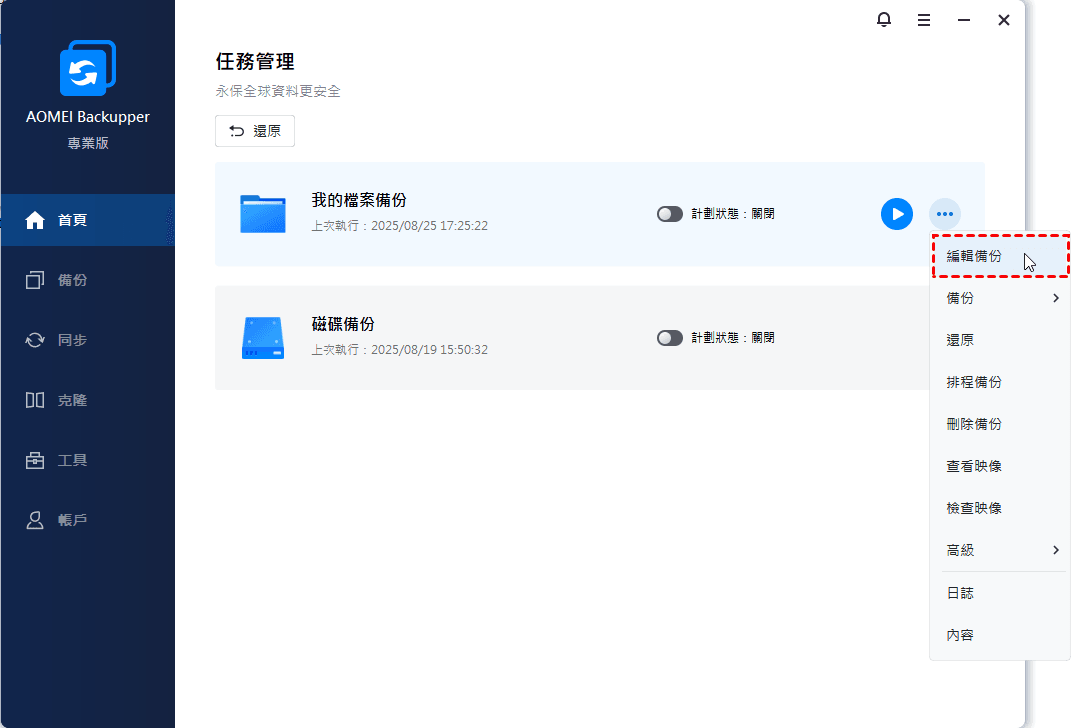Minimize the Backupper window

click(x=964, y=20)
